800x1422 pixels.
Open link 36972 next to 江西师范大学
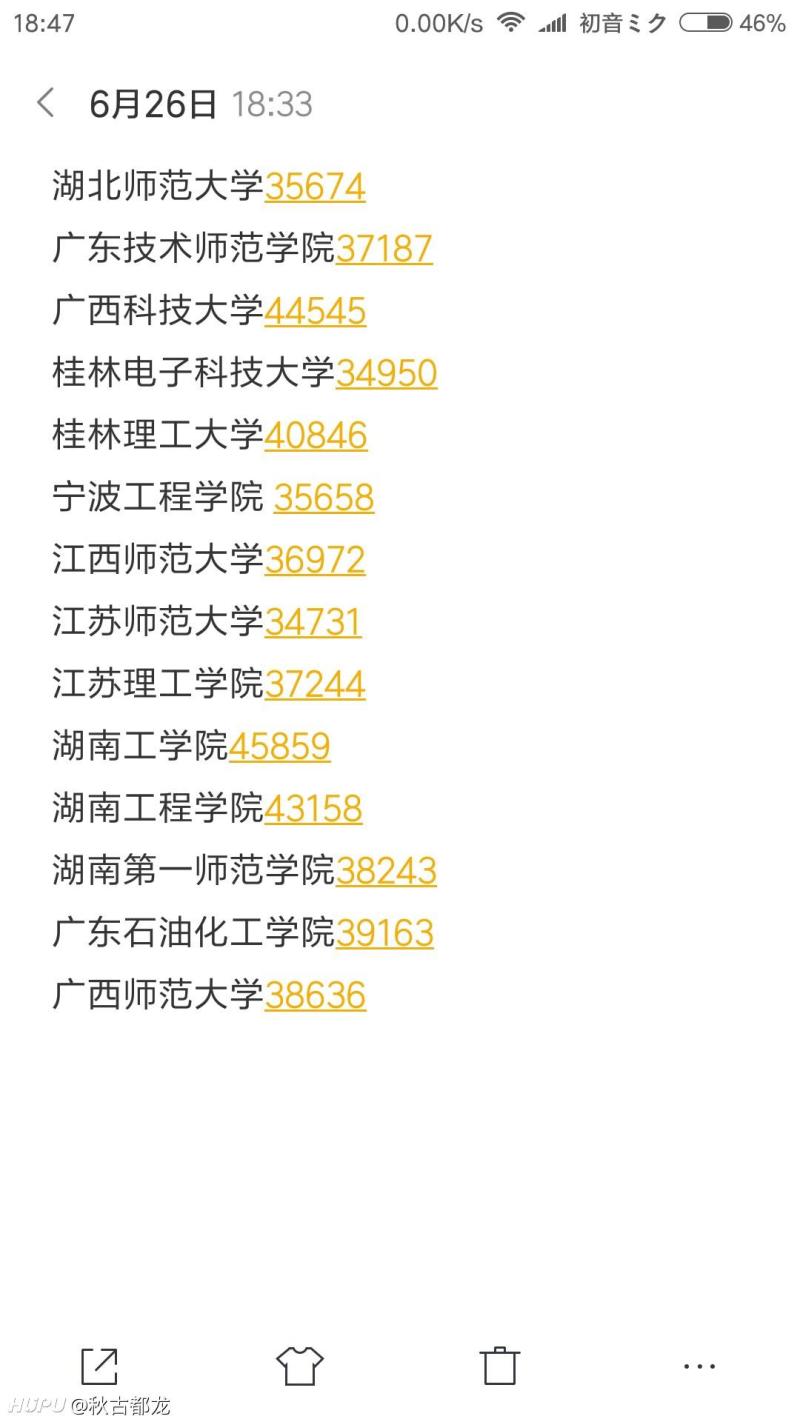point(314,560)
